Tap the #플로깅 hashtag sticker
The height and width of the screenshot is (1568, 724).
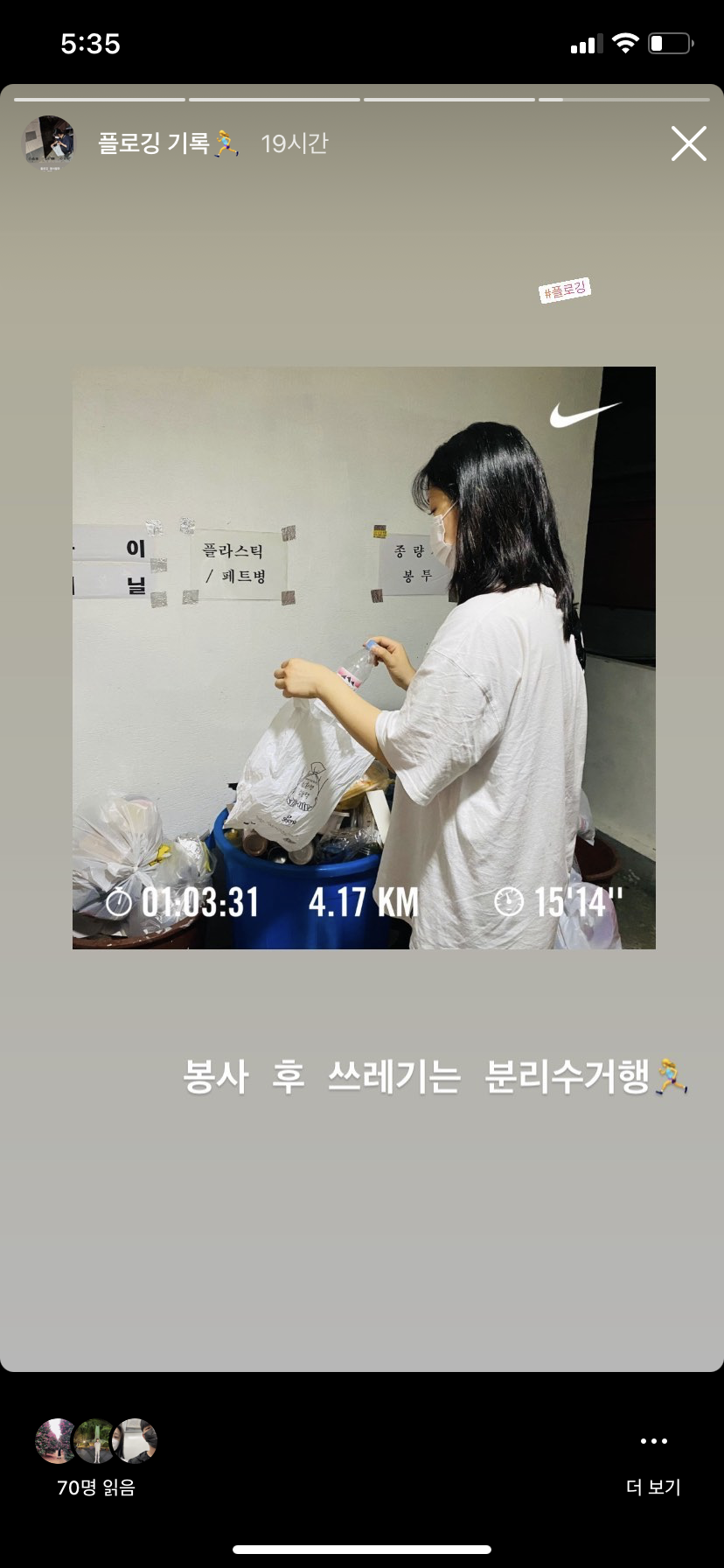point(565,290)
